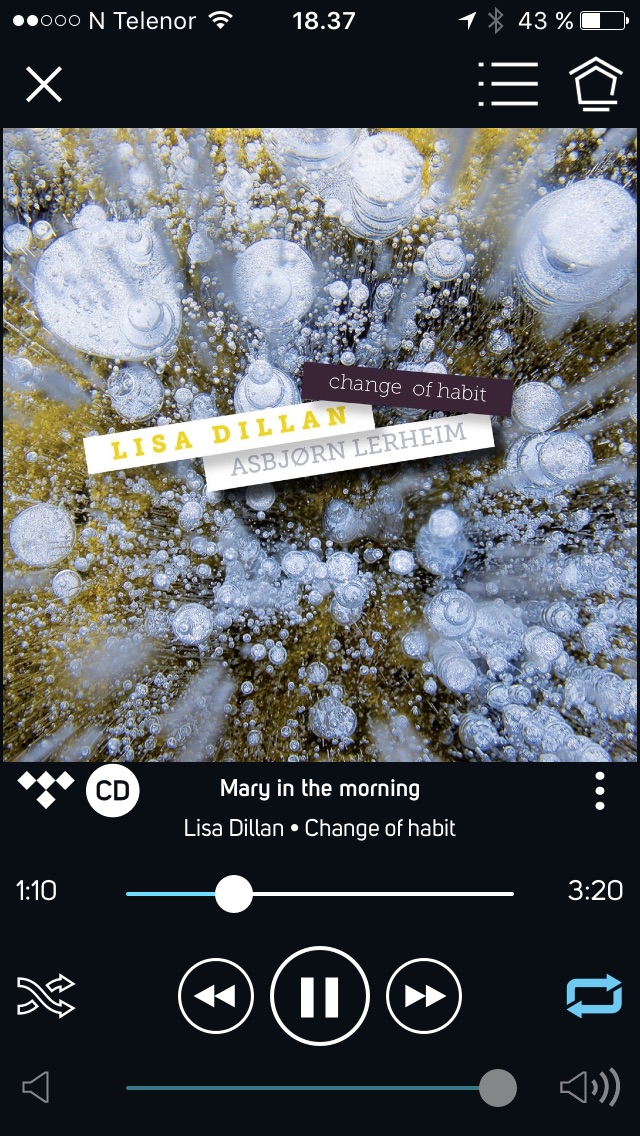Close the now playing screen

pos(44,85)
